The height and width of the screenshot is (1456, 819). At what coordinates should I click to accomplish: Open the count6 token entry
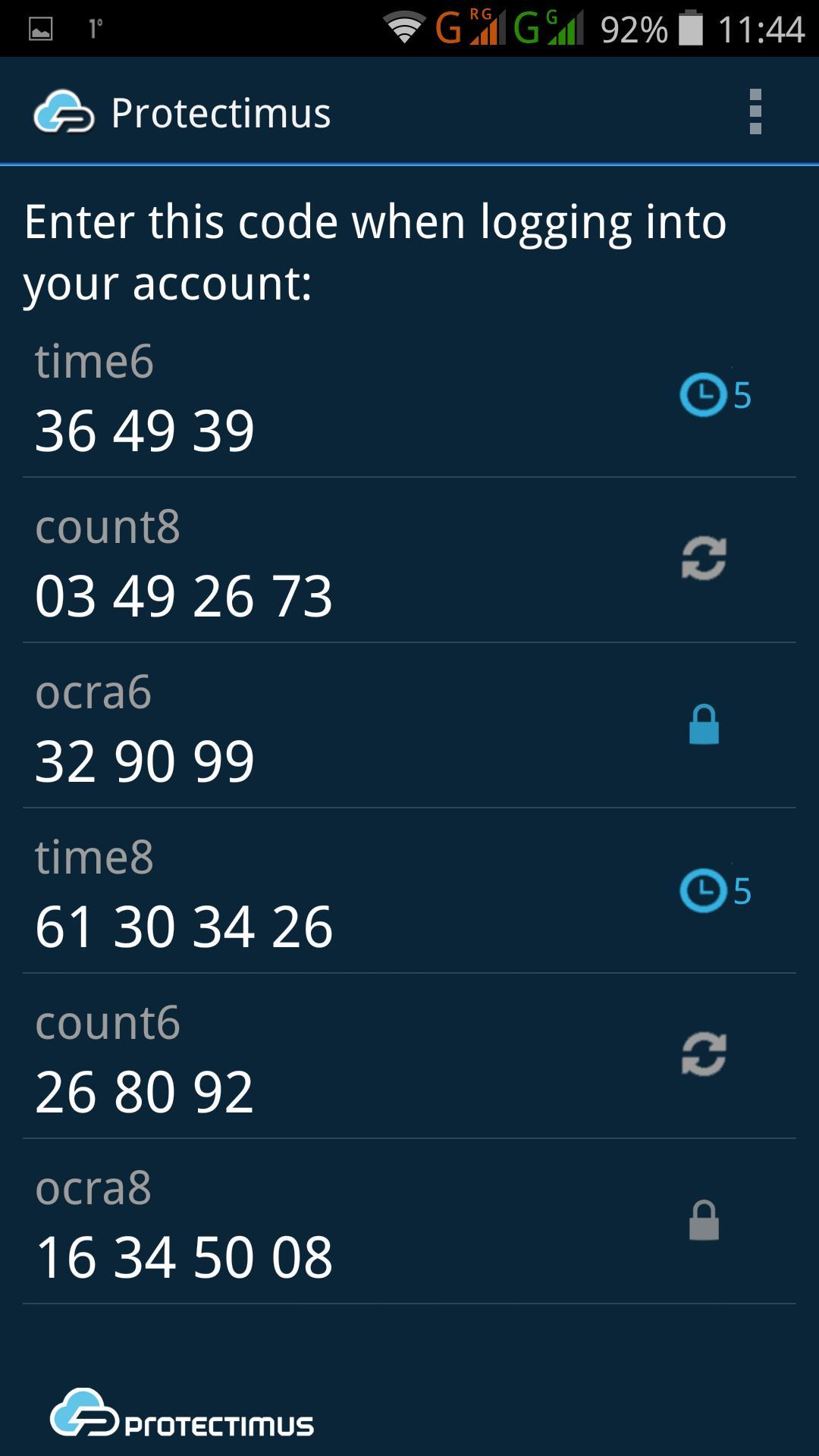409,1056
